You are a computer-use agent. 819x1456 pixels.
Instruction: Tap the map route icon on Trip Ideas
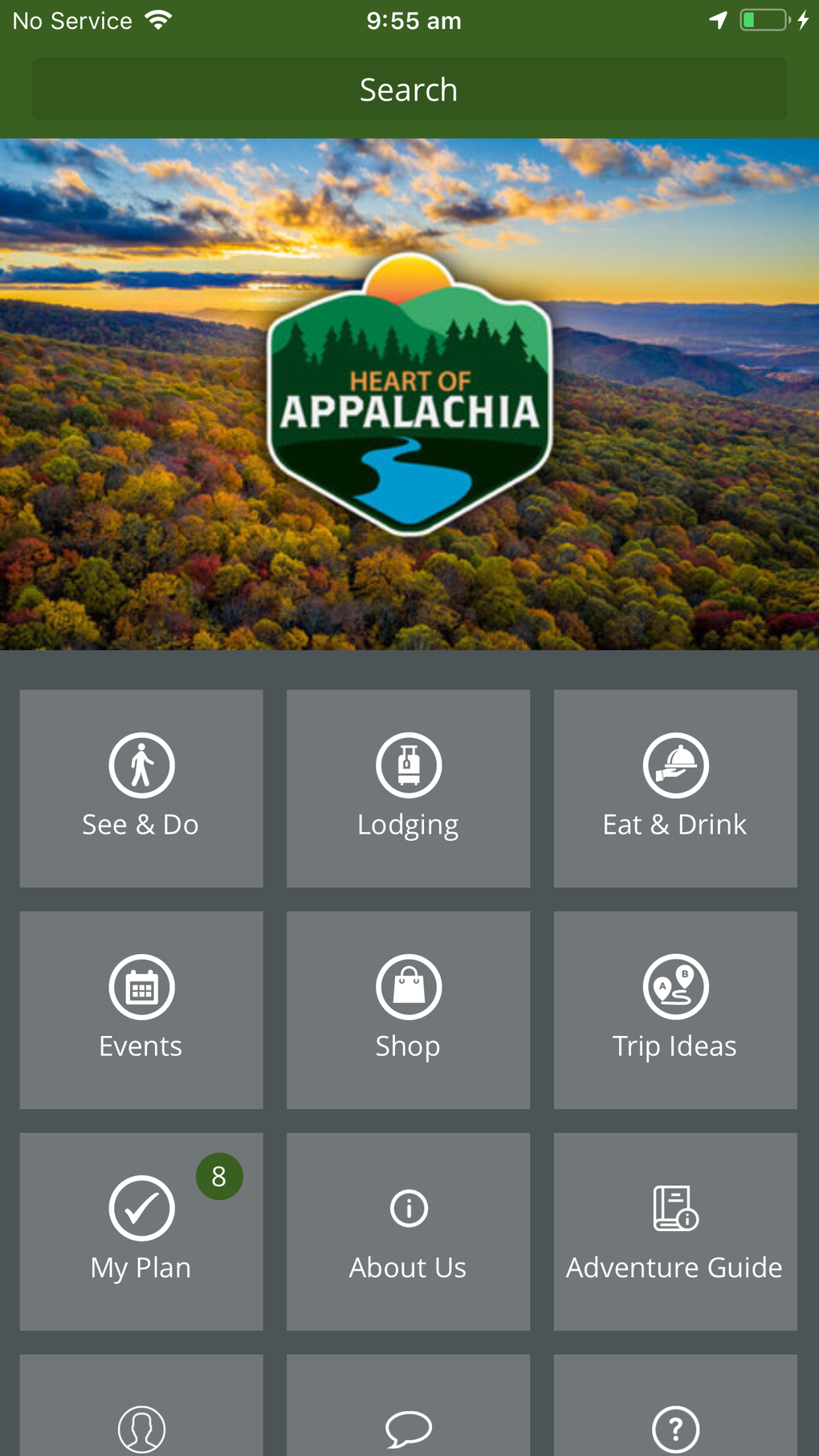(674, 986)
